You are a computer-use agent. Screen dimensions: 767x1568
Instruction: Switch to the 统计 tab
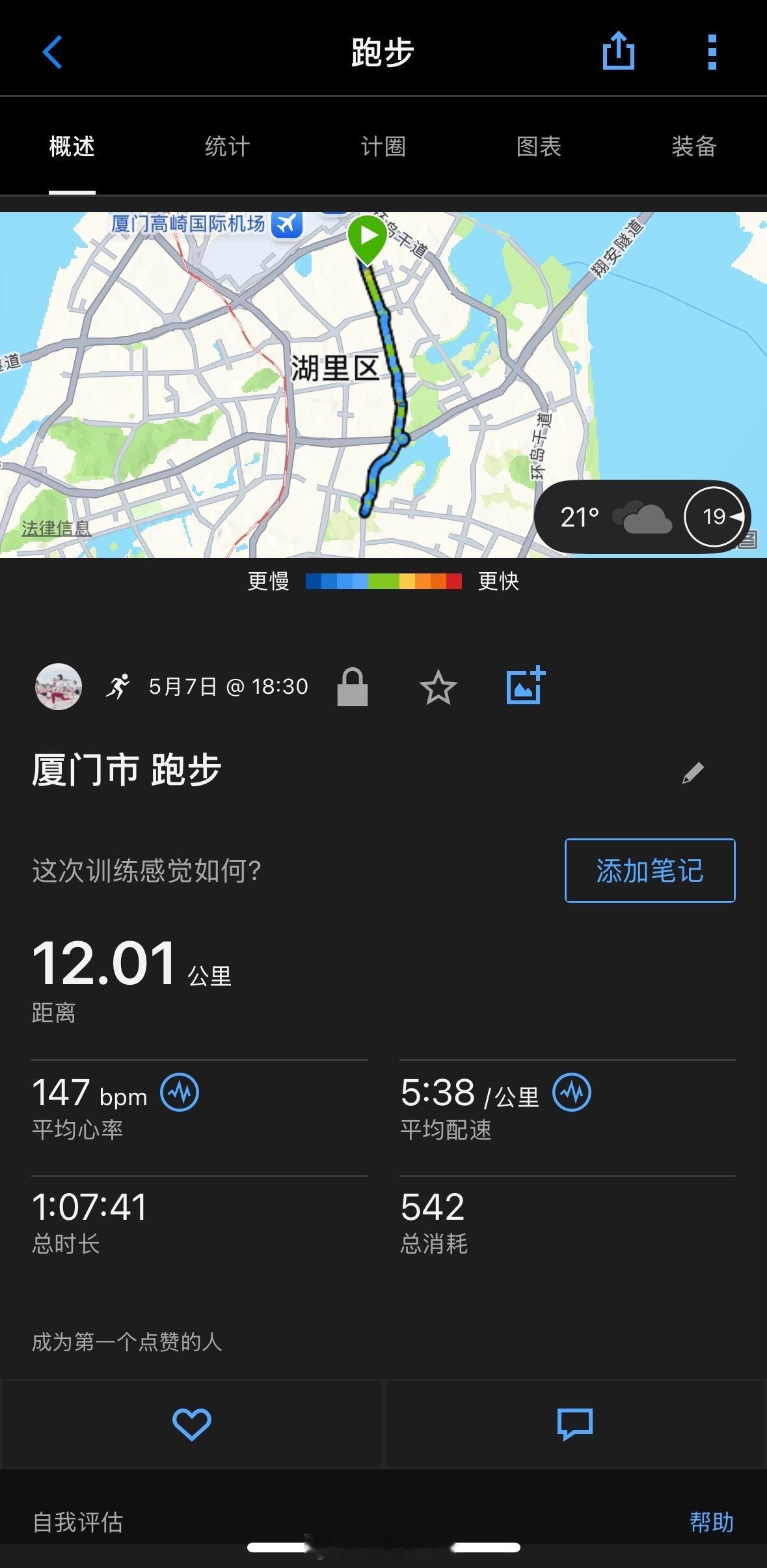[x=227, y=146]
